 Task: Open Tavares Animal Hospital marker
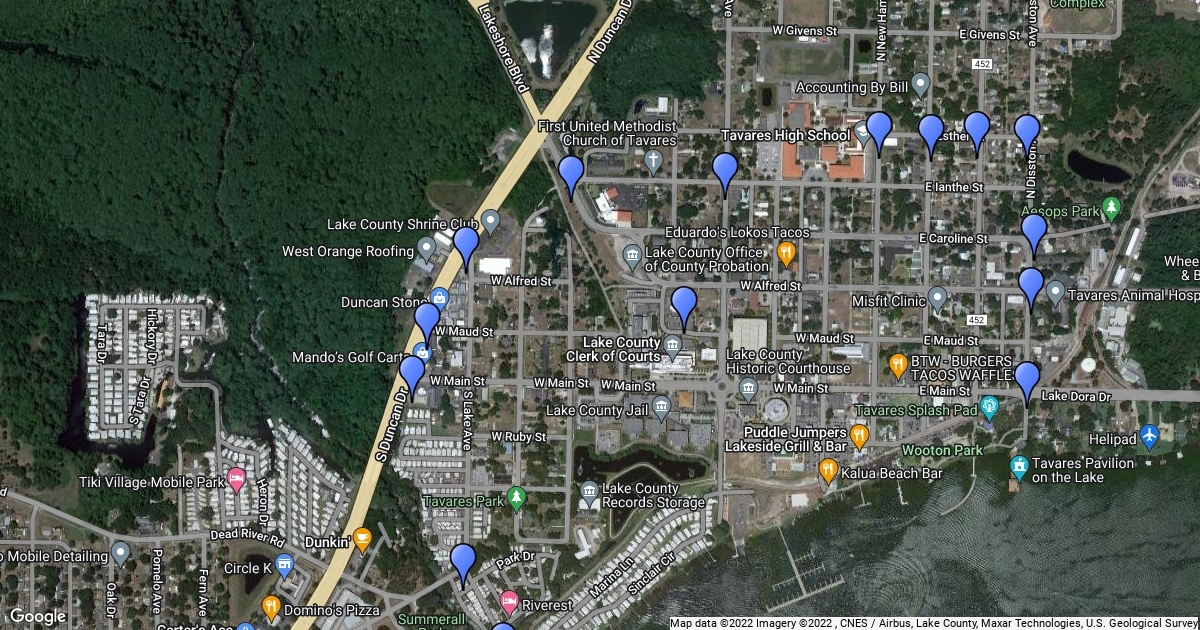1056,292
